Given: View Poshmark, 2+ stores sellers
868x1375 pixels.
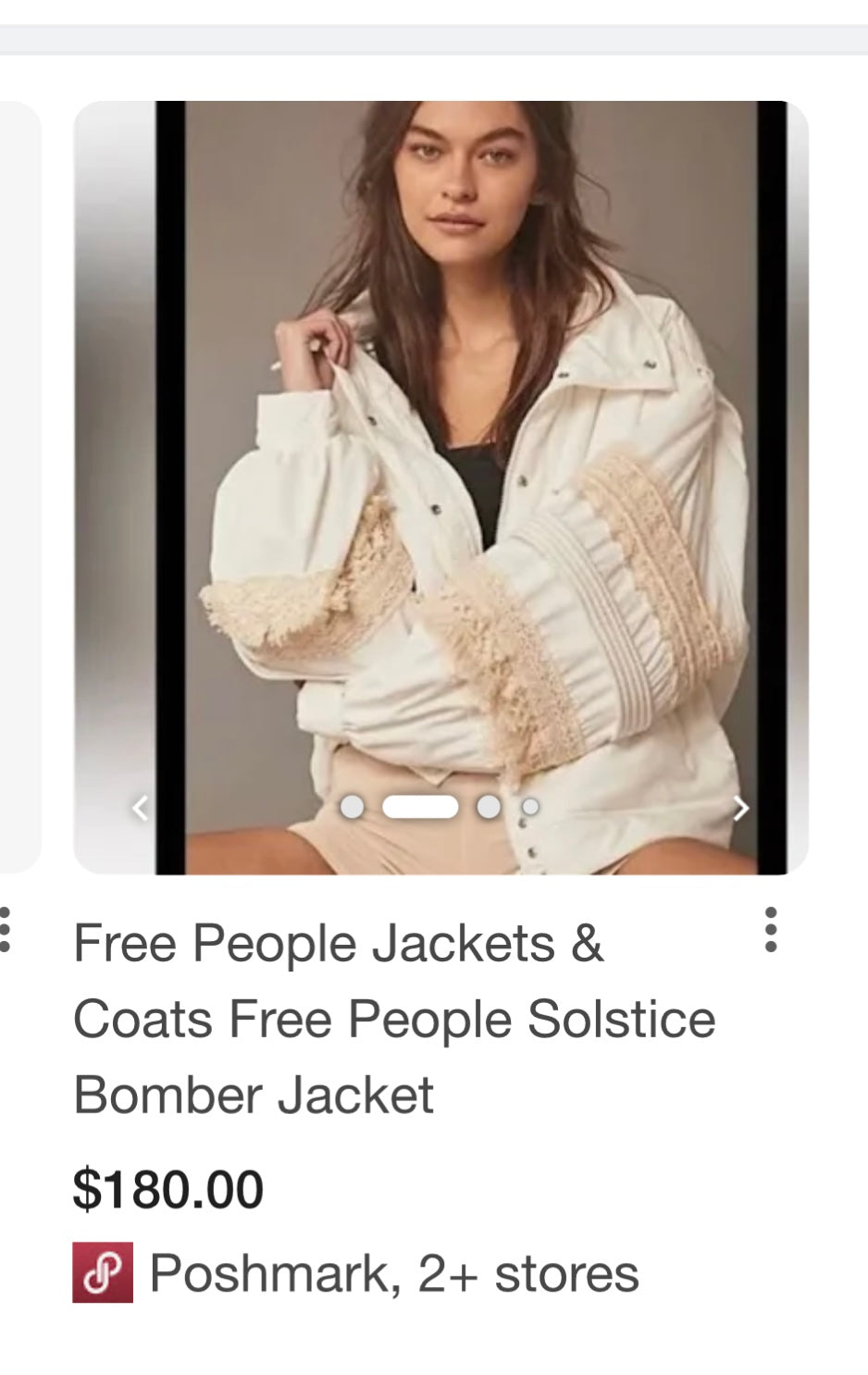Looking at the screenshot, I should (393, 1273).
